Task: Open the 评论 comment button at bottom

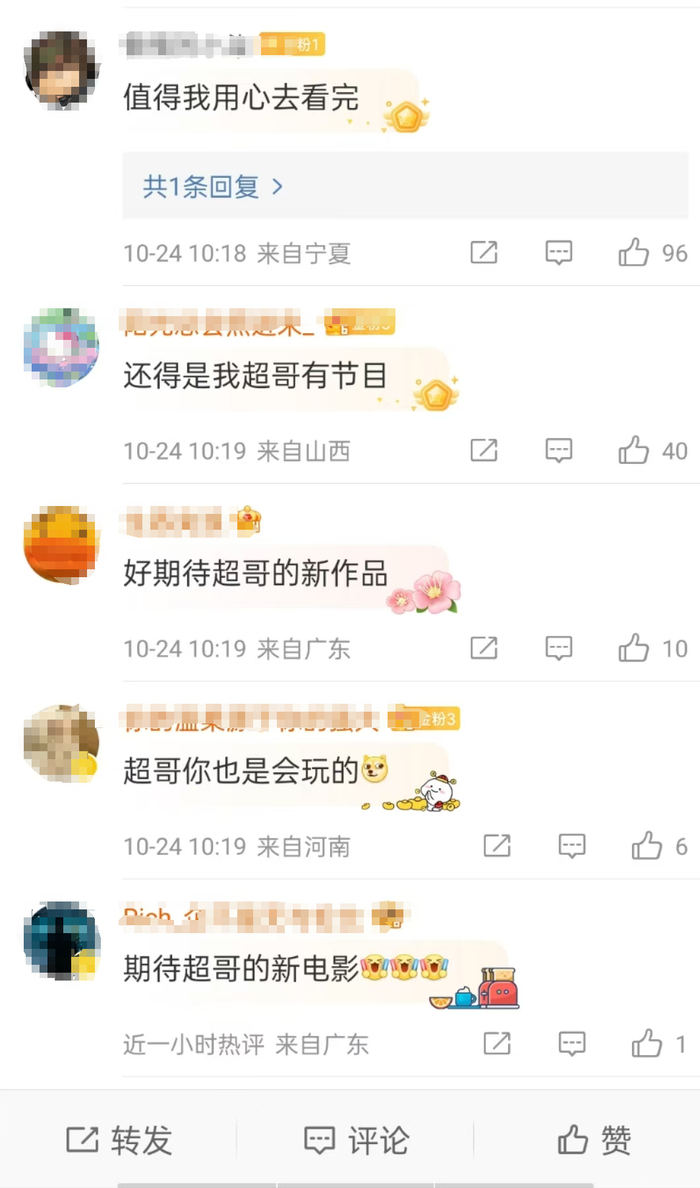Action: coord(356,1140)
